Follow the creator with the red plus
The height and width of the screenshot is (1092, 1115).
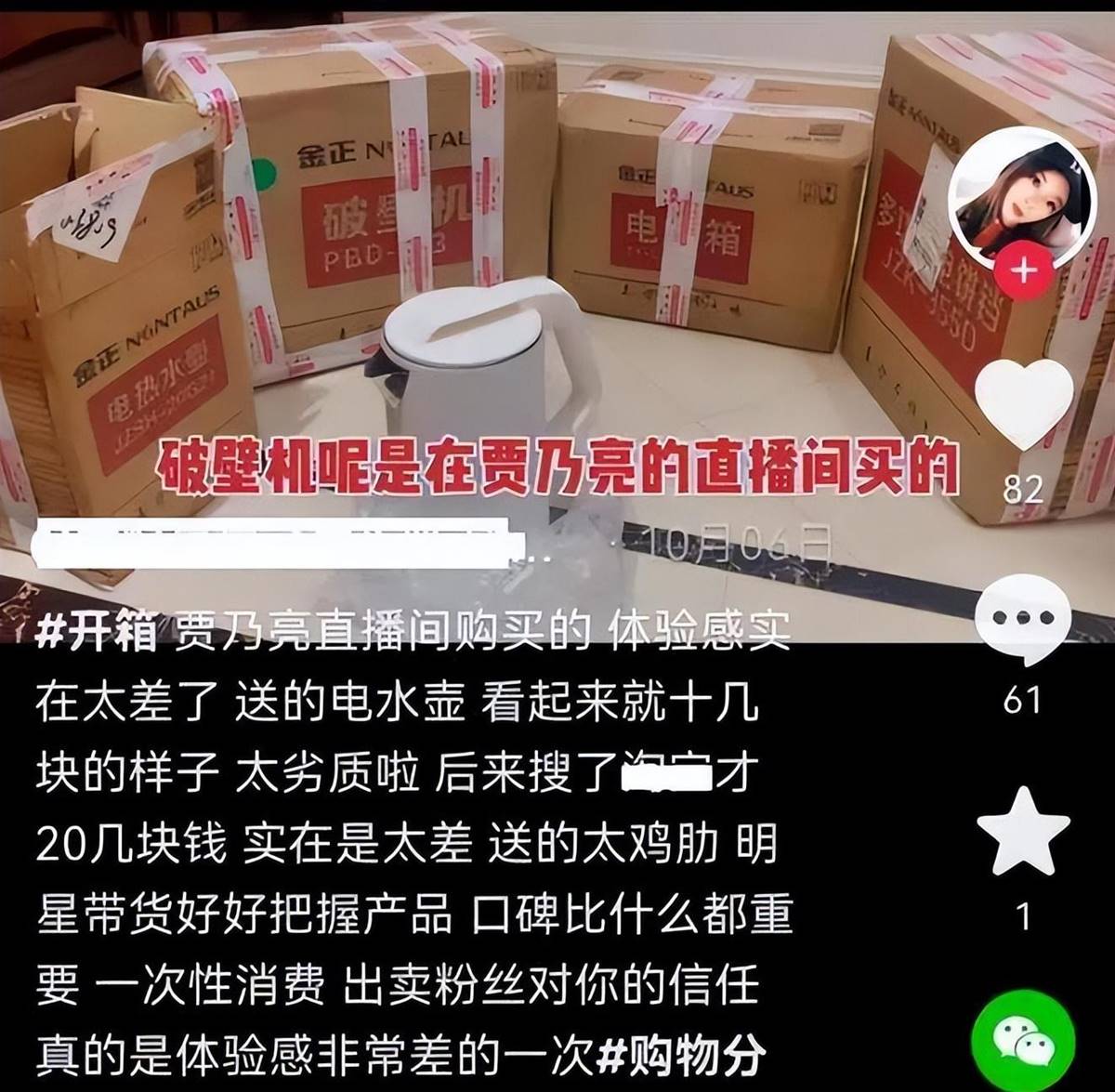pyautogui.click(x=1024, y=270)
